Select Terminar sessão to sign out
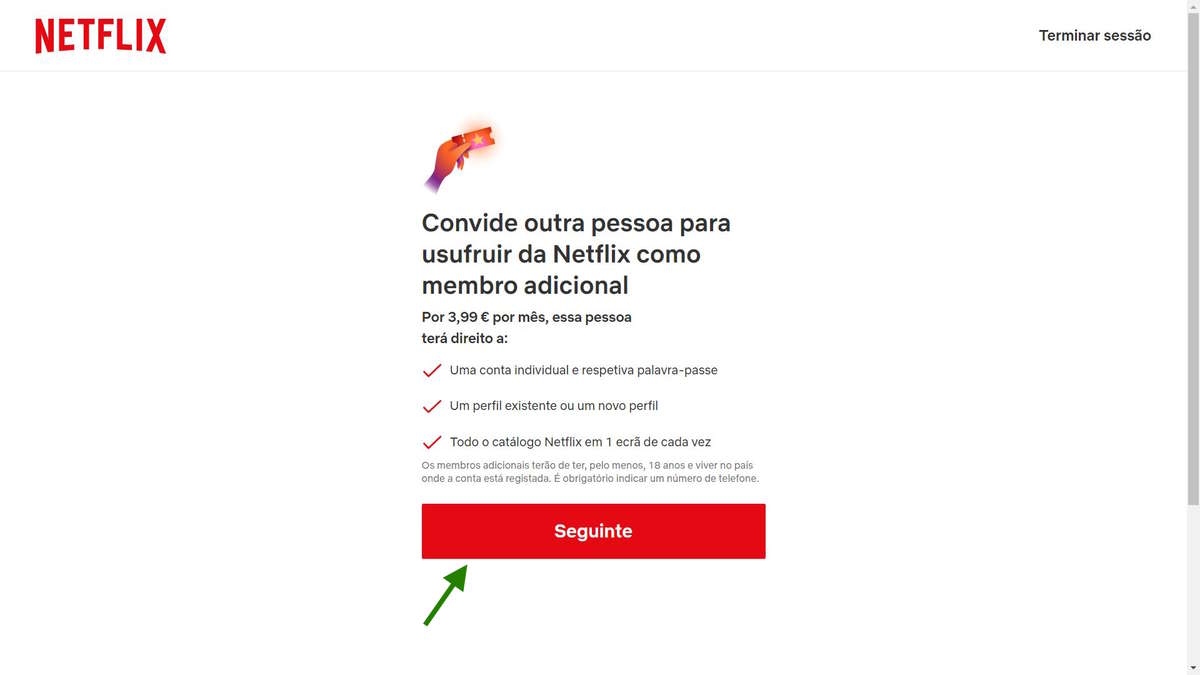This screenshot has width=1200, height=675. [x=1094, y=36]
